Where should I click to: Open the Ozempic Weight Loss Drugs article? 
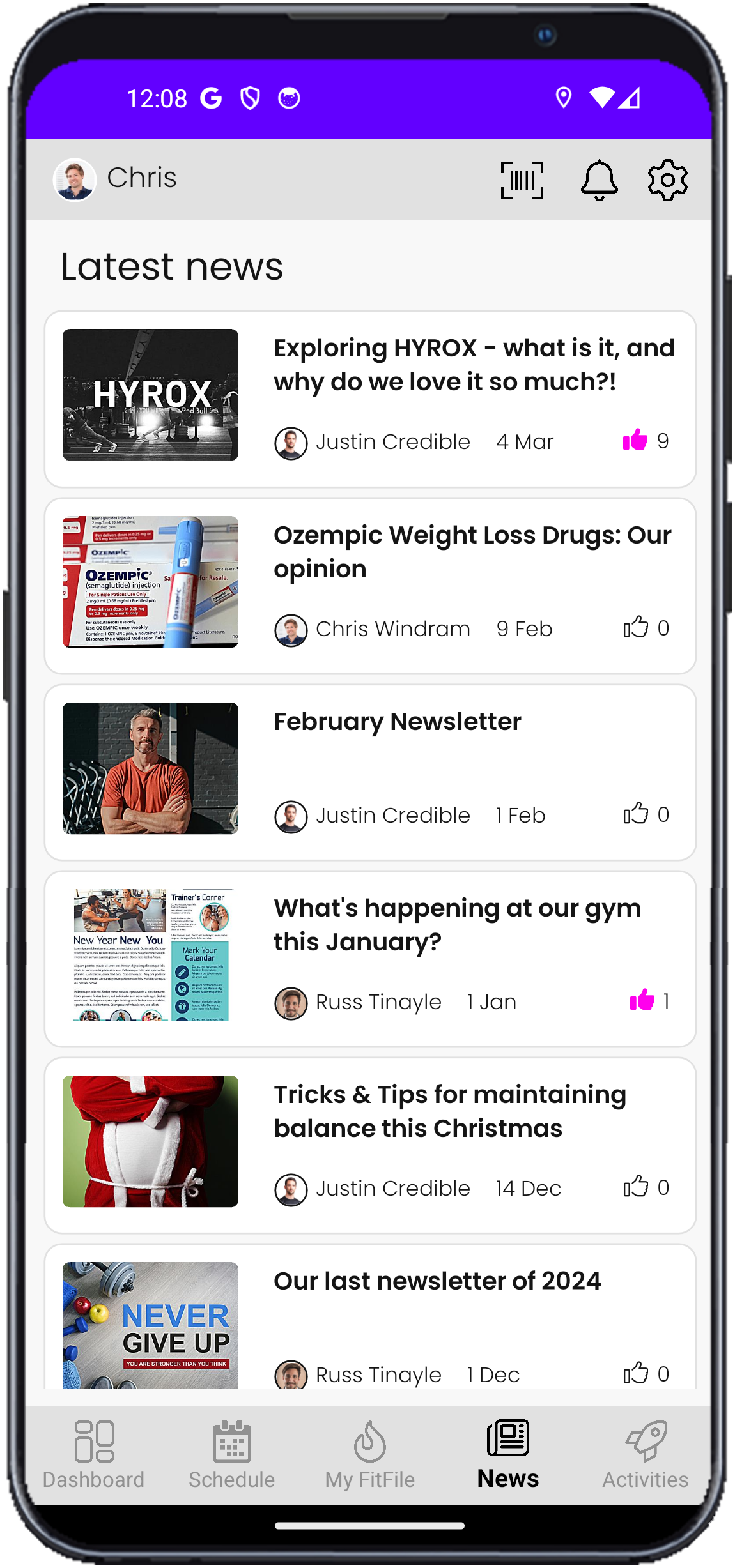click(370, 586)
